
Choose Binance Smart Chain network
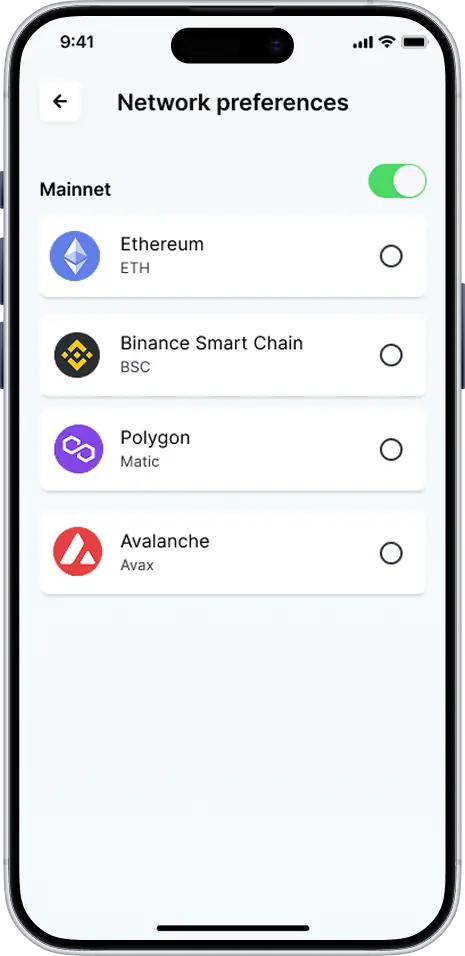tap(232, 355)
